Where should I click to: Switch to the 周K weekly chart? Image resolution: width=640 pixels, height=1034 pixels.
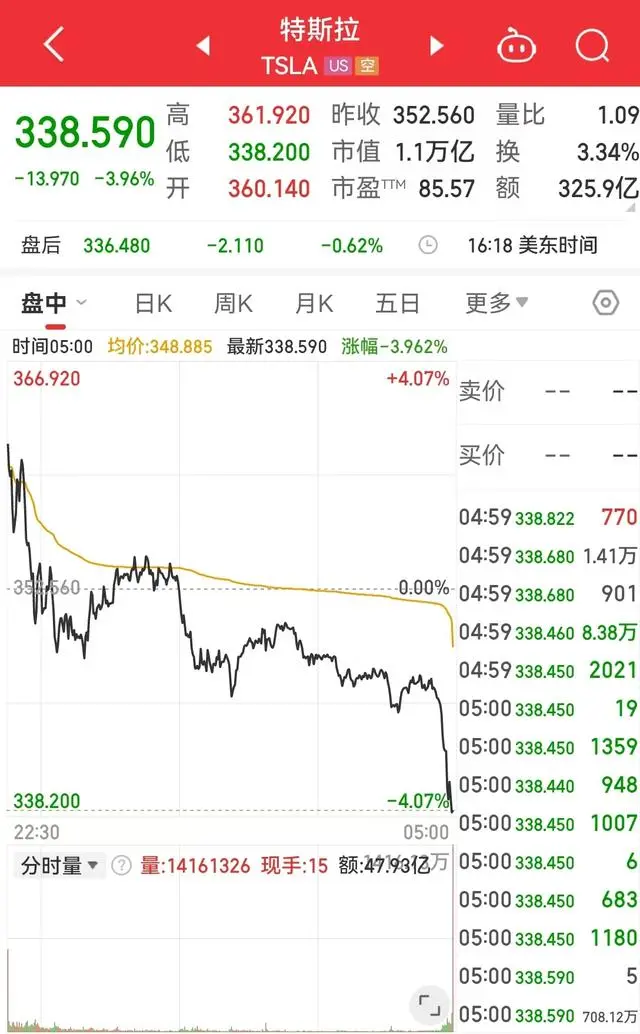pos(233,303)
